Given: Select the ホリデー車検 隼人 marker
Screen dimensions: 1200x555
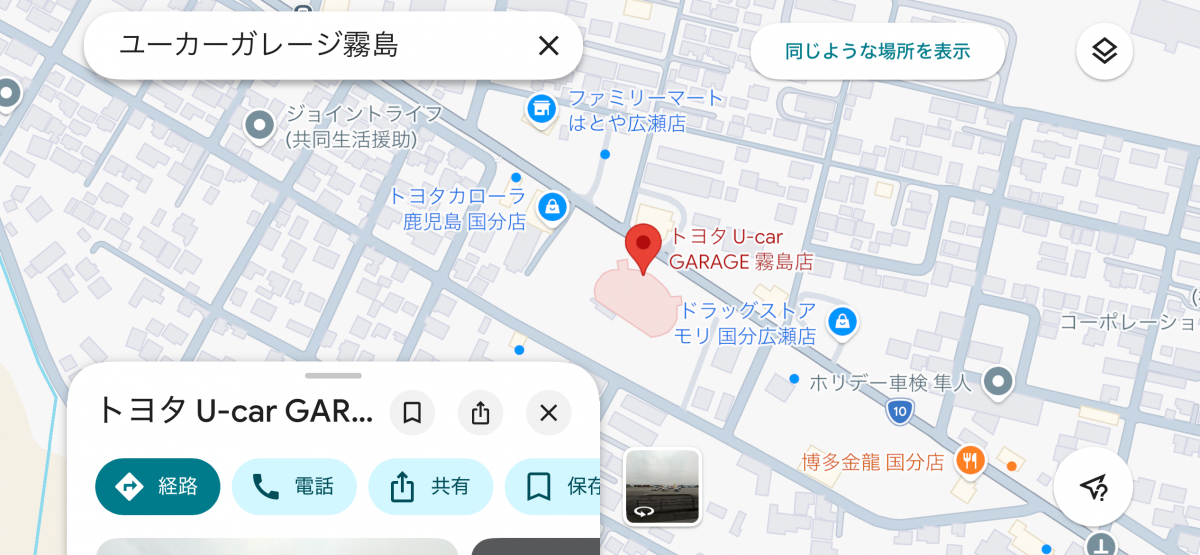Looking at the screenshot, I should pos(997,381).
